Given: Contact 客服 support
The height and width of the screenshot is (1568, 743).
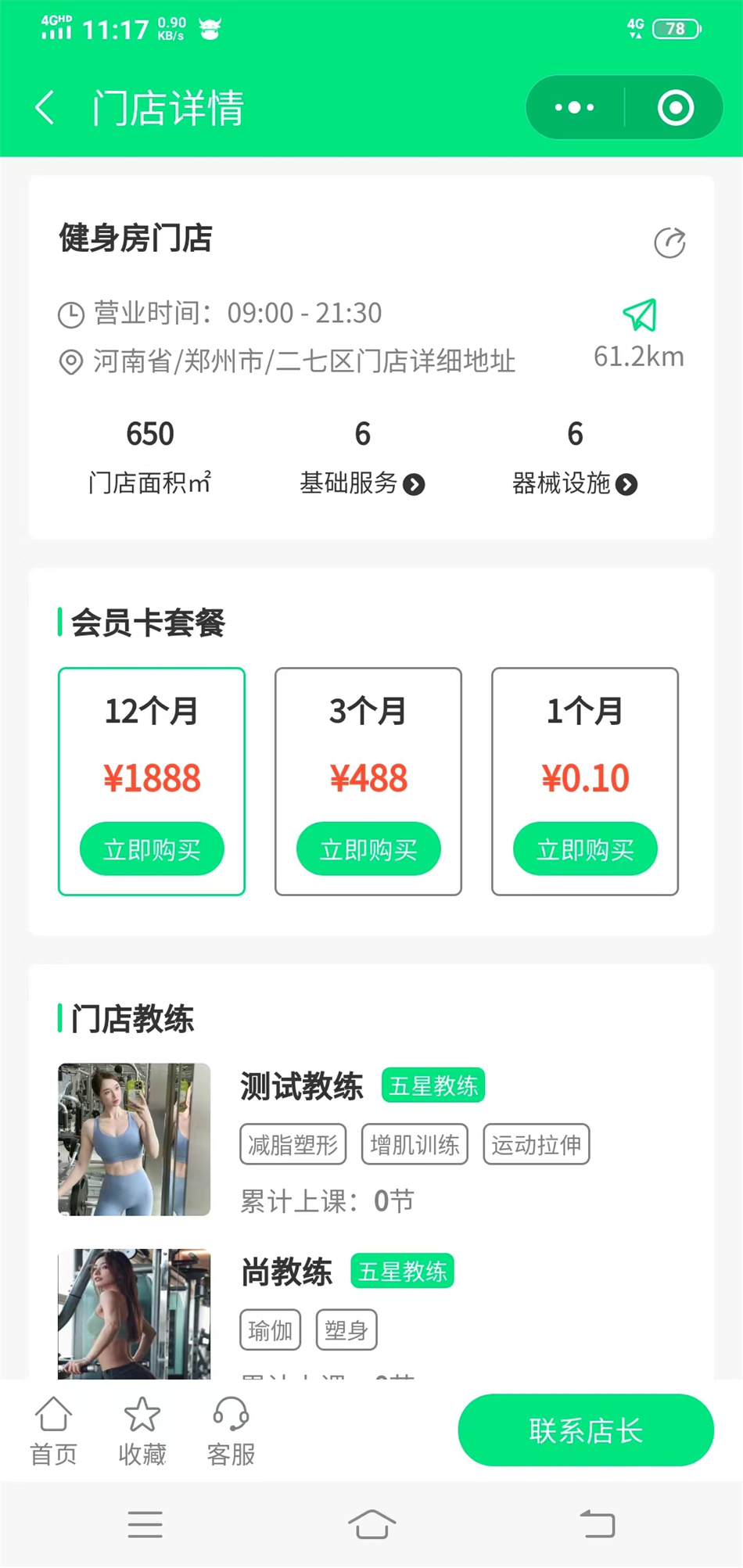Looking at the screenshot, I should coord(231,1431).
